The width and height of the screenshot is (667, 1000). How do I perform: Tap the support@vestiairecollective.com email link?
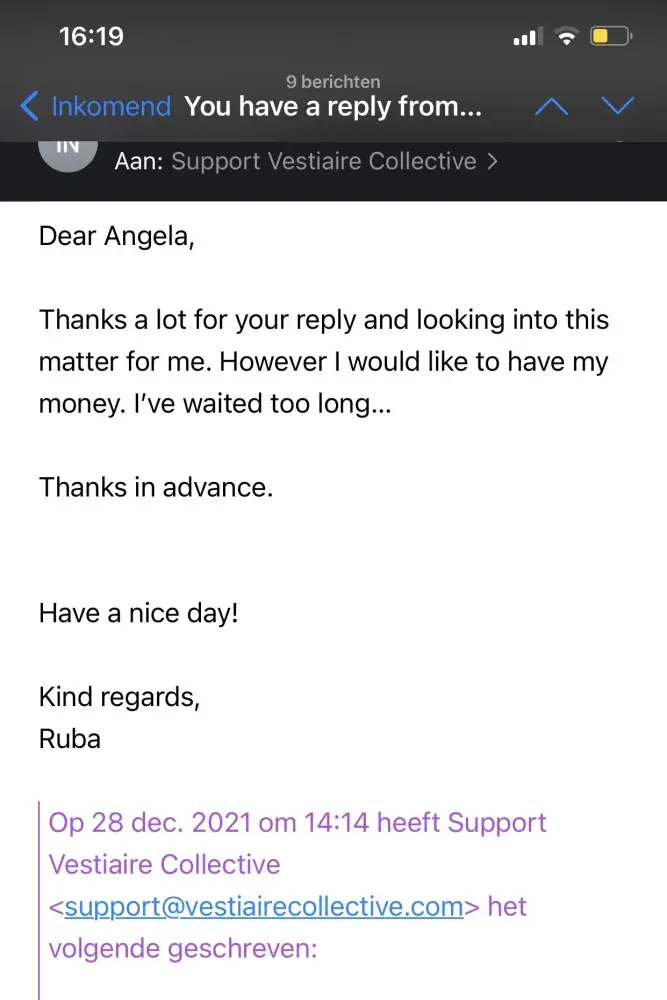point(263,907)
